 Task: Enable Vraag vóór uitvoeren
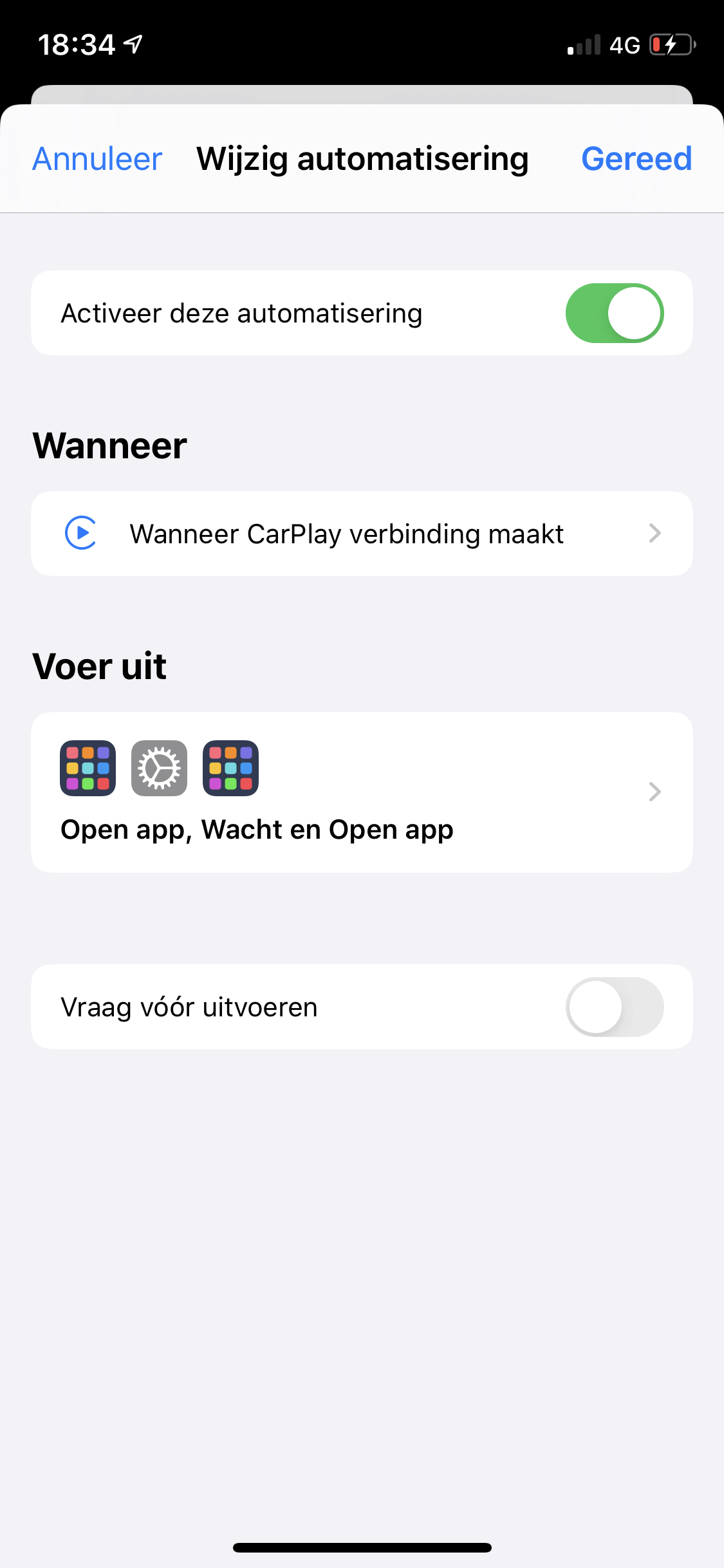click(614, 1007)
